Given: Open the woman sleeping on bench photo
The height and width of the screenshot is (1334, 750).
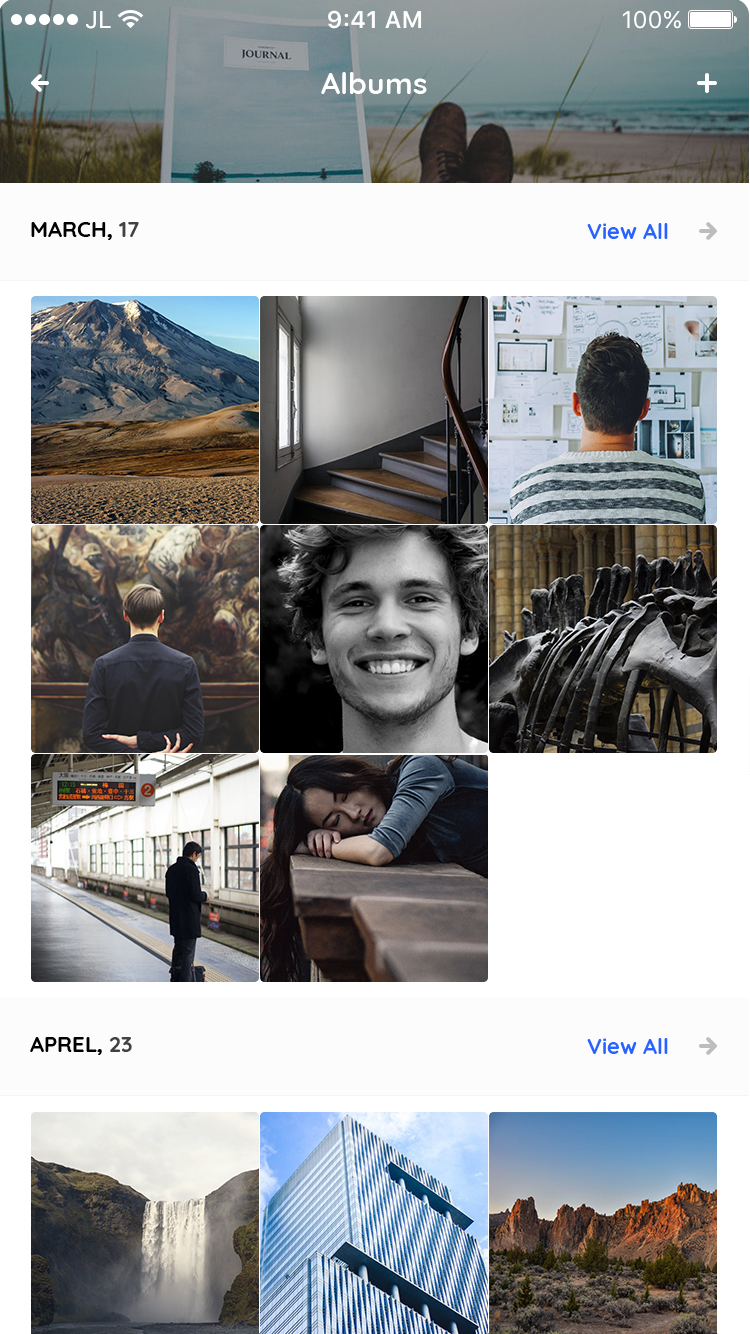Looking at the screenshot, I should coord(374,868).
